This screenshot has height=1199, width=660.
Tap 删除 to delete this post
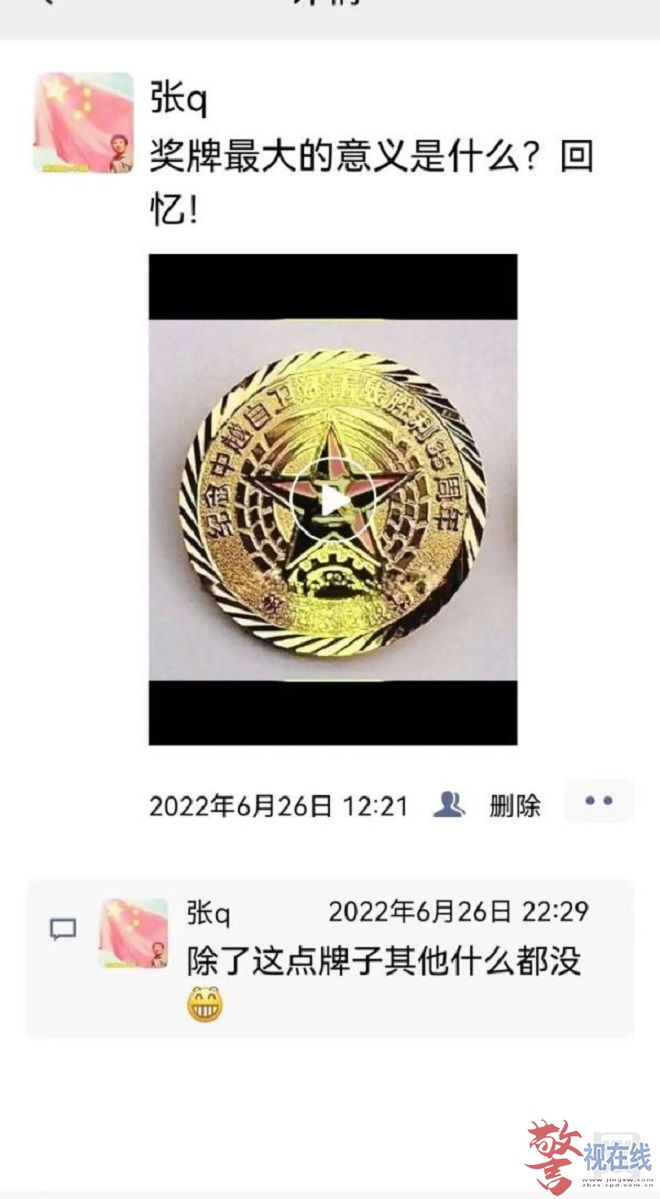pyautogui.click(x=515, y=805)
